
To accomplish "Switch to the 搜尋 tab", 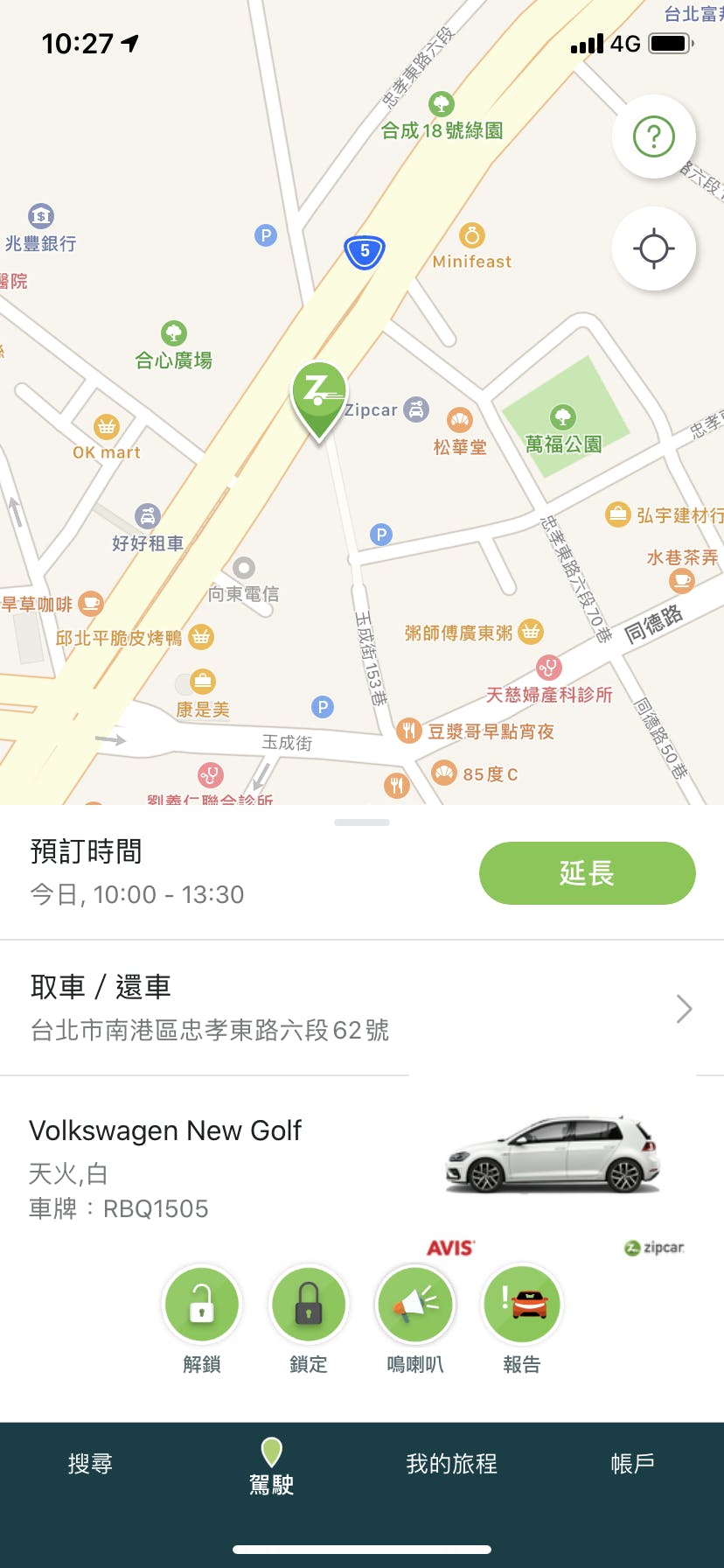I will tap(91, 1463).
